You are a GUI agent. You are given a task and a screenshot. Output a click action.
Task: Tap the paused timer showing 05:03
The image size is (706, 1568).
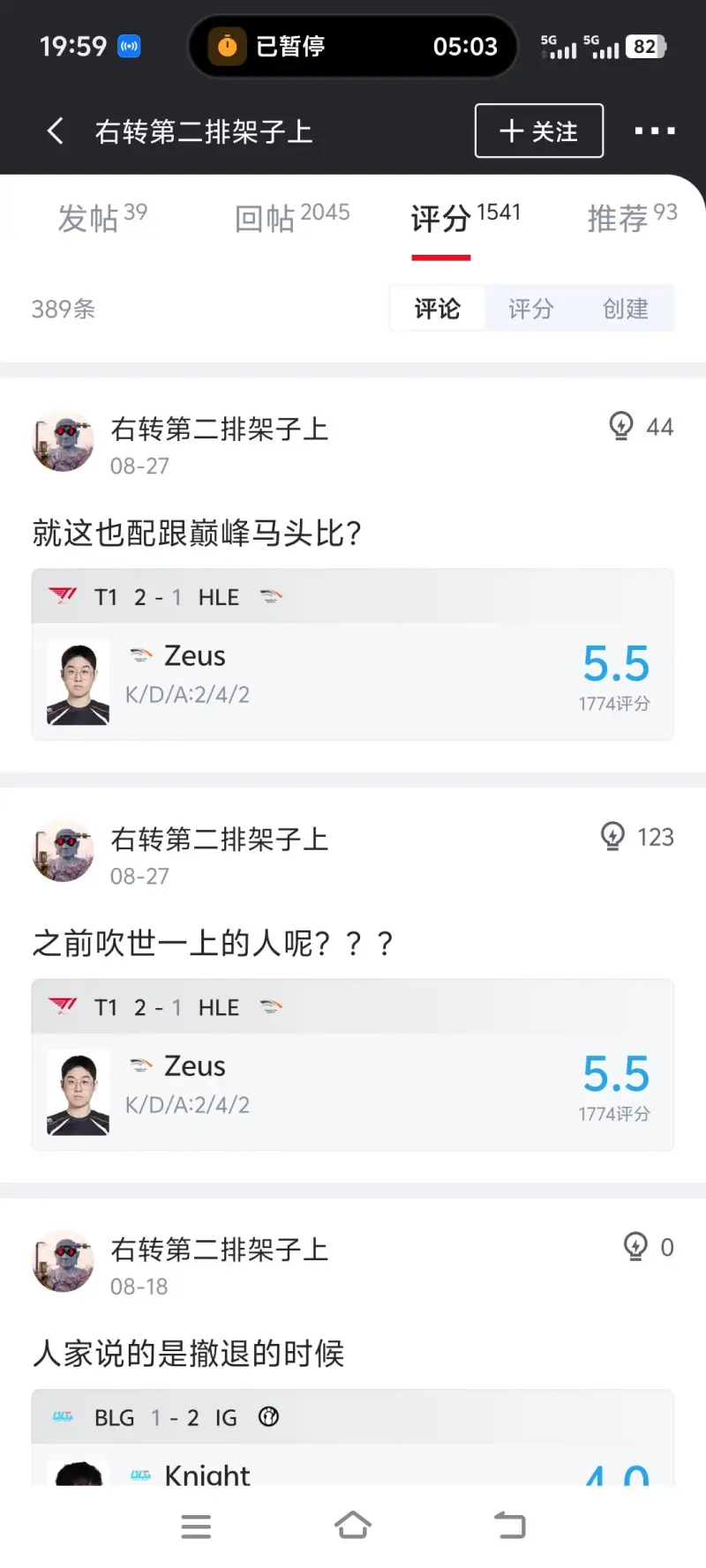(x=351, y=47)
